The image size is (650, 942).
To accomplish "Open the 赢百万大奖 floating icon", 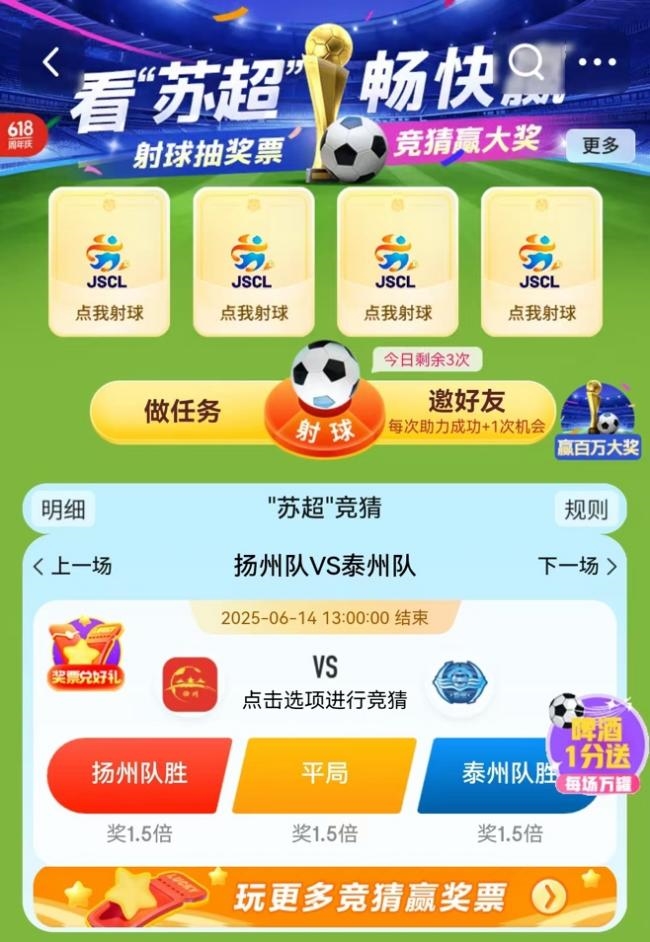I will (x=599, y=420).
